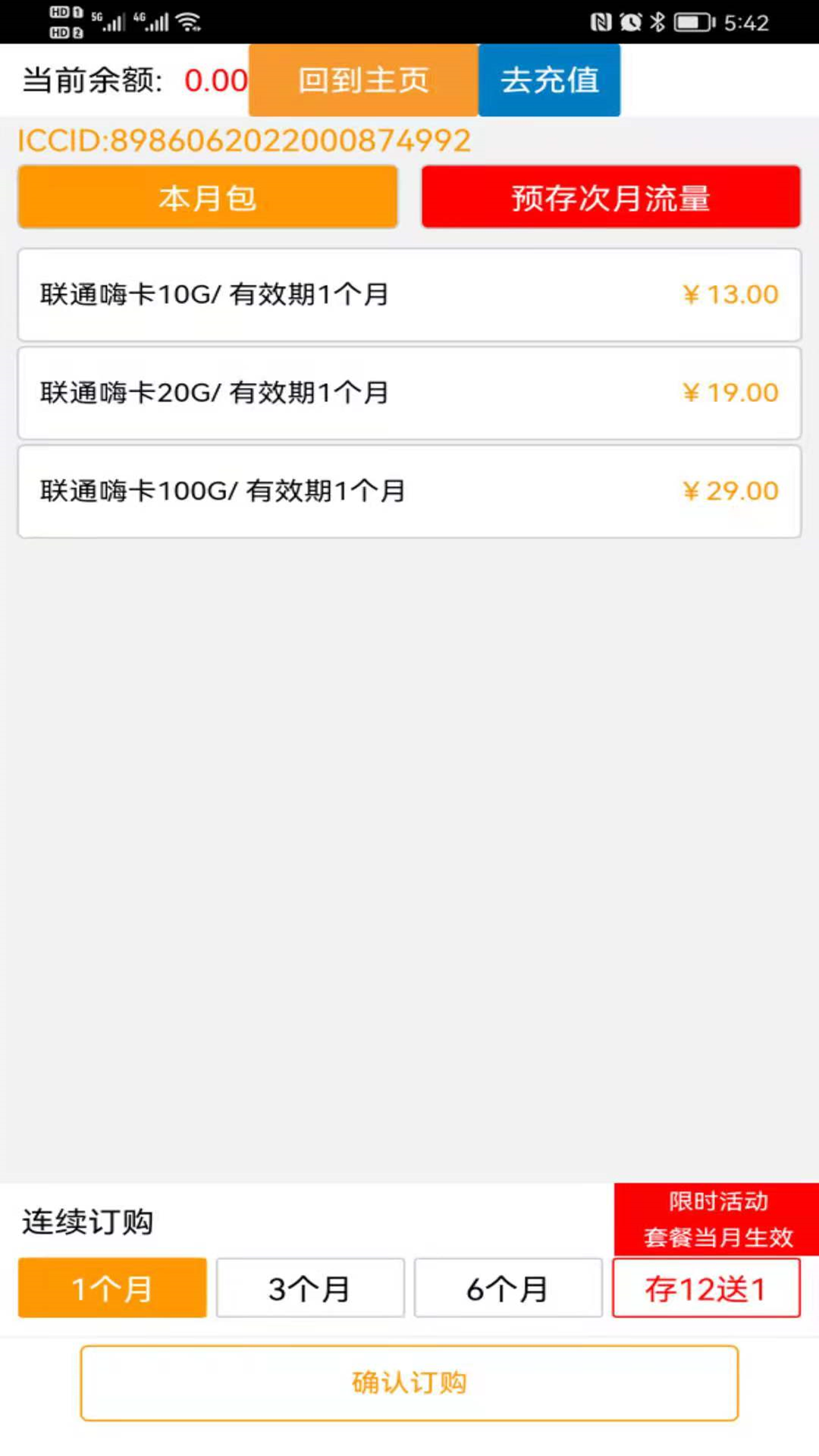Screen dimensions: 819x1456
Task: Tap the Bluetooth icon in the status bar
Action: coord(659,23)
